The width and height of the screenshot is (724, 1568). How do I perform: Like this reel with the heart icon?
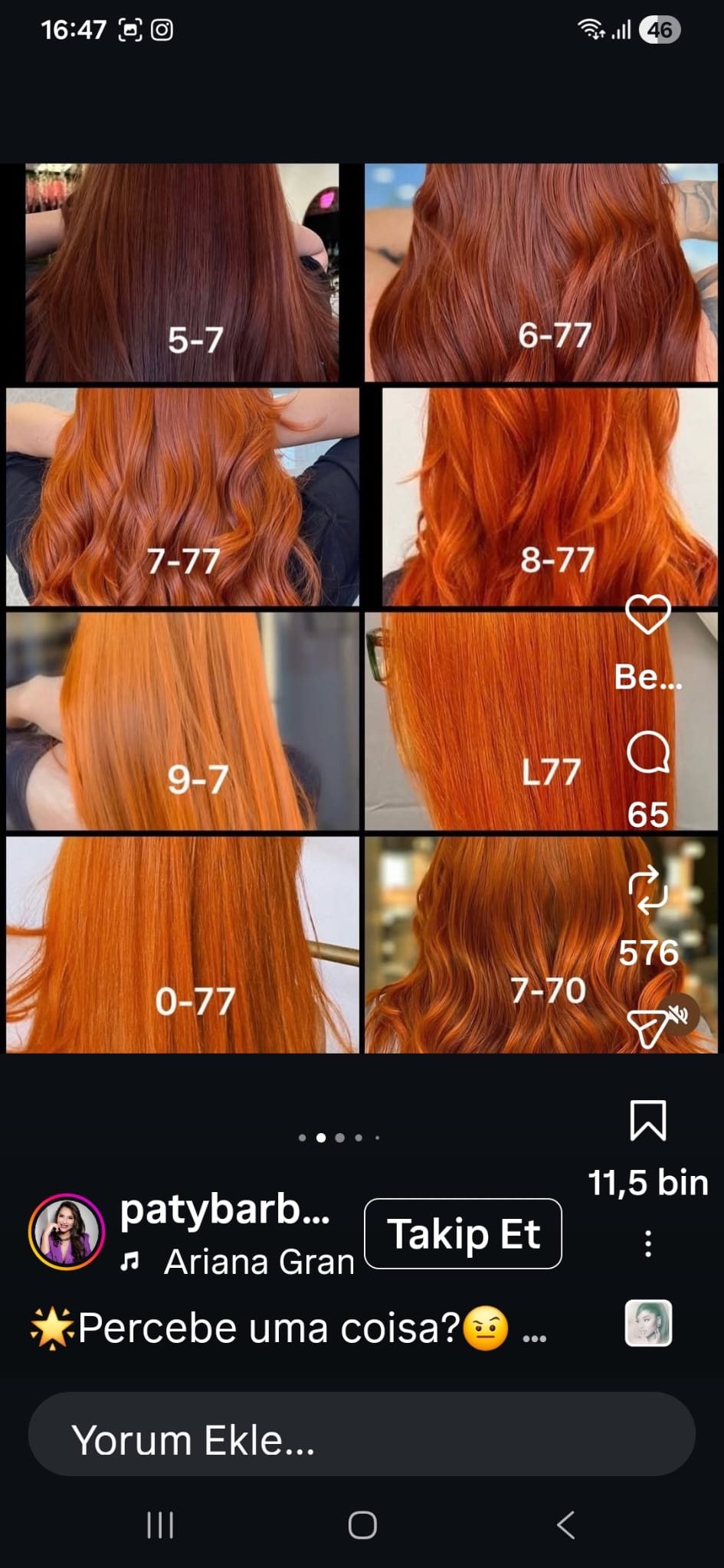pyautogui.click(x=647, y=615)
